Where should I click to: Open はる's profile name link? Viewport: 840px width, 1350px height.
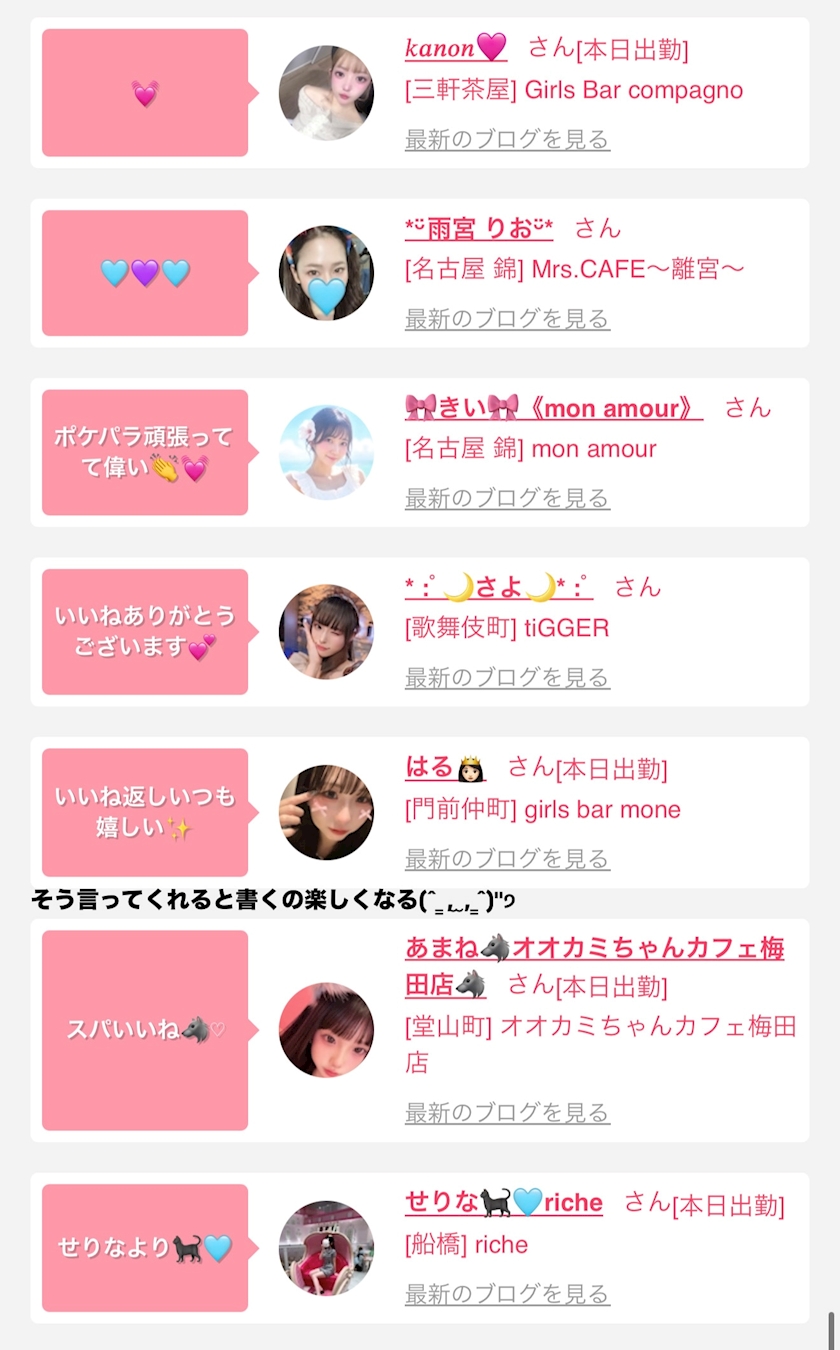pyautogui.click(x=446, y=768)
